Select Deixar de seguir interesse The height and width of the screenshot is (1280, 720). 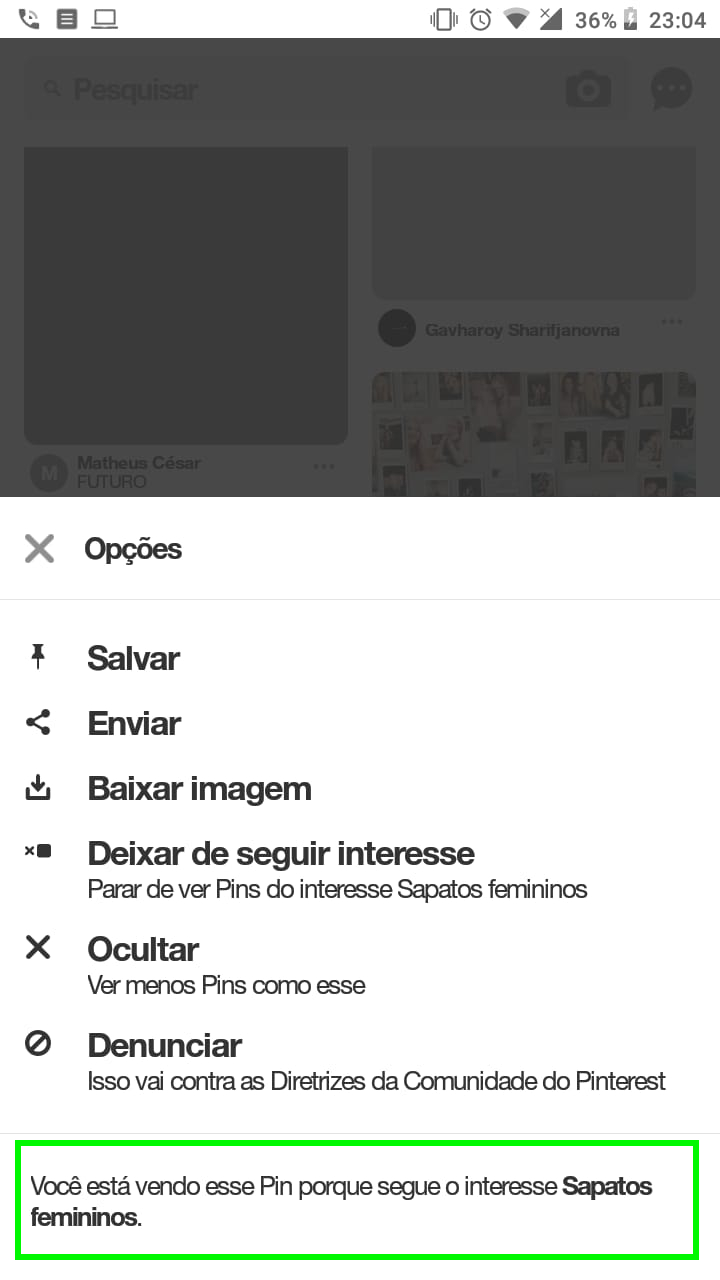(360, 868)
